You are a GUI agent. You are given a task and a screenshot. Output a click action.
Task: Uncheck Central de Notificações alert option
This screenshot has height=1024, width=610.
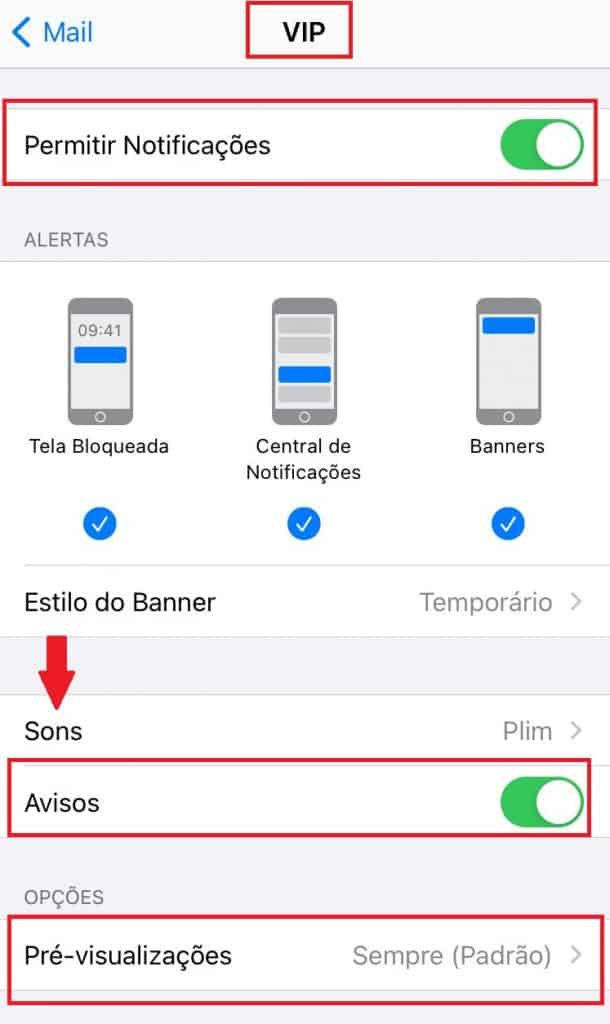click(304, 524)
